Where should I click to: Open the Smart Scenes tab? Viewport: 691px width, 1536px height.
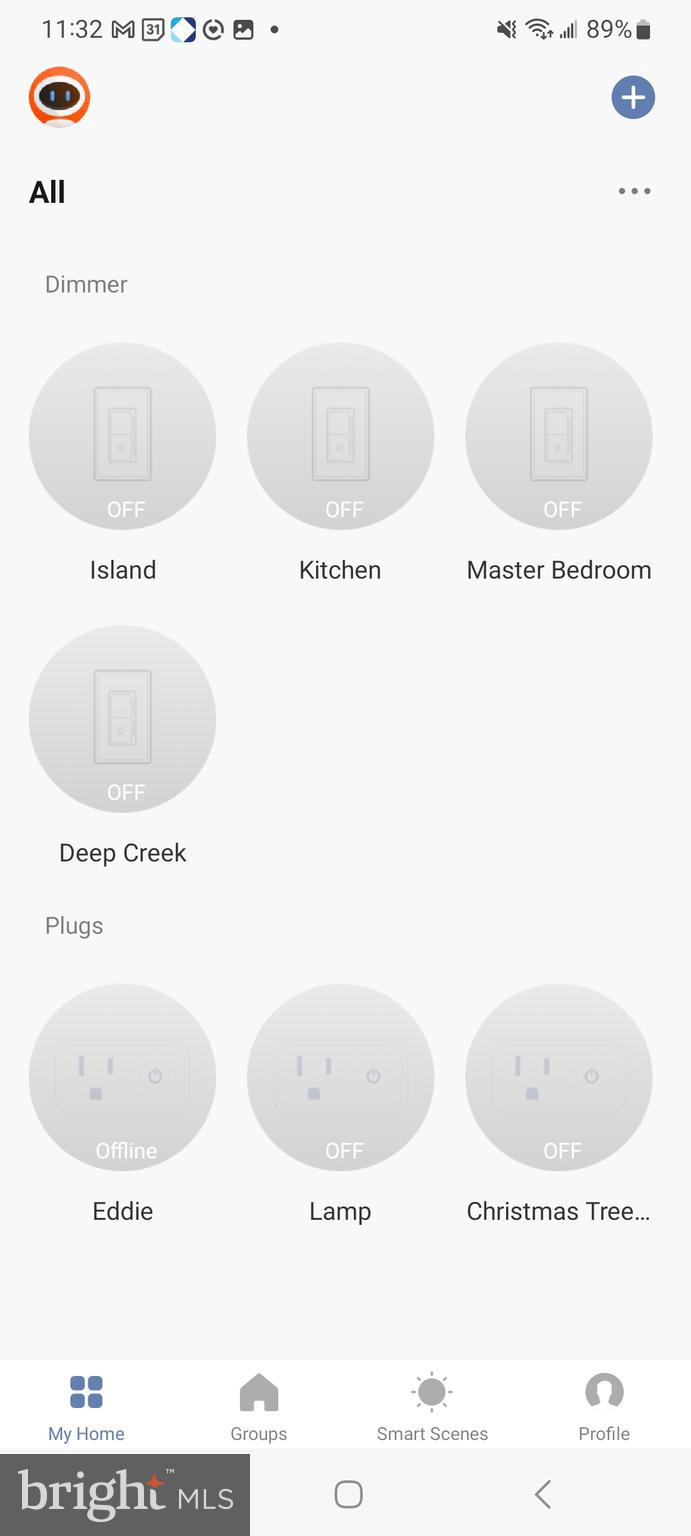(x=432, y=1406)
